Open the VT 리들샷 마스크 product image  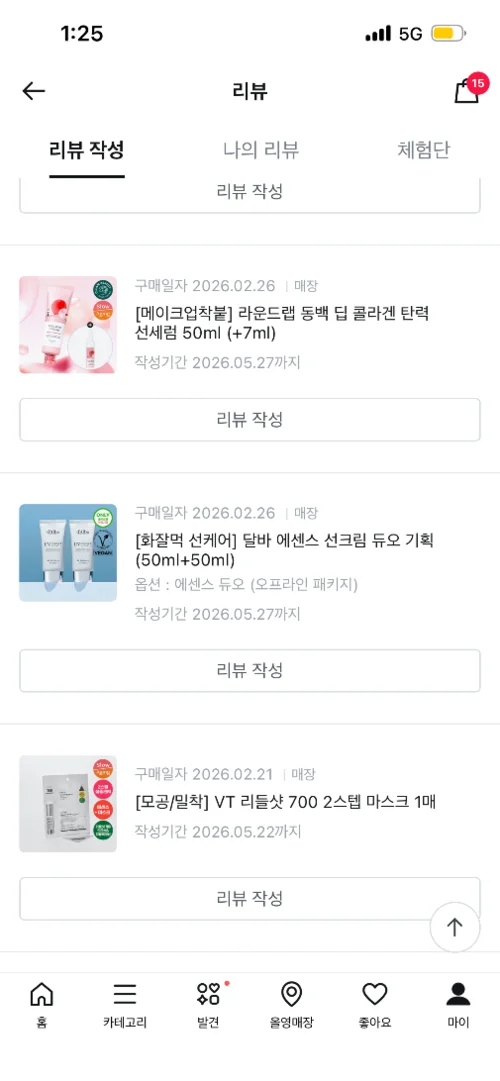pyautogui.click(x=68, y=804)
